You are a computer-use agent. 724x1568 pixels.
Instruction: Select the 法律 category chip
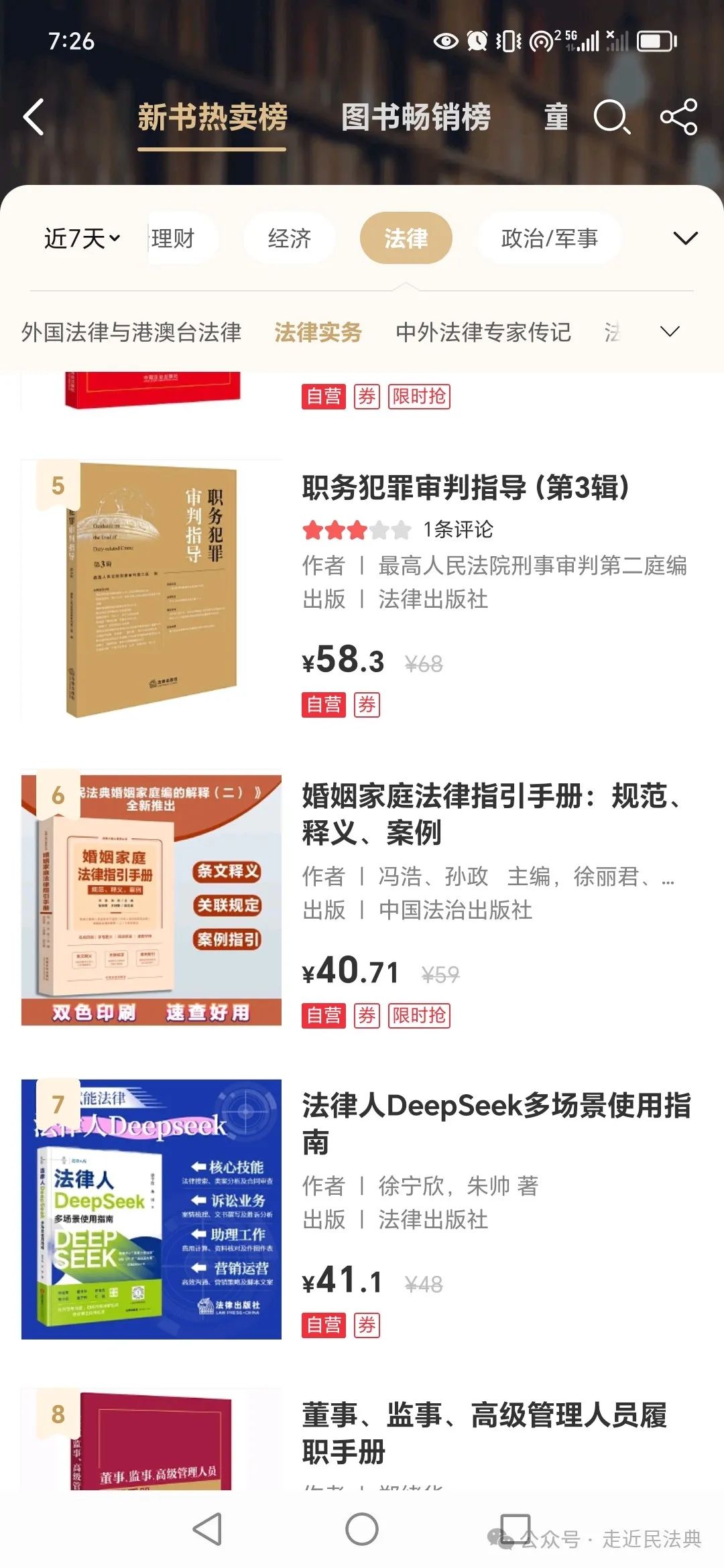[406, 238]
